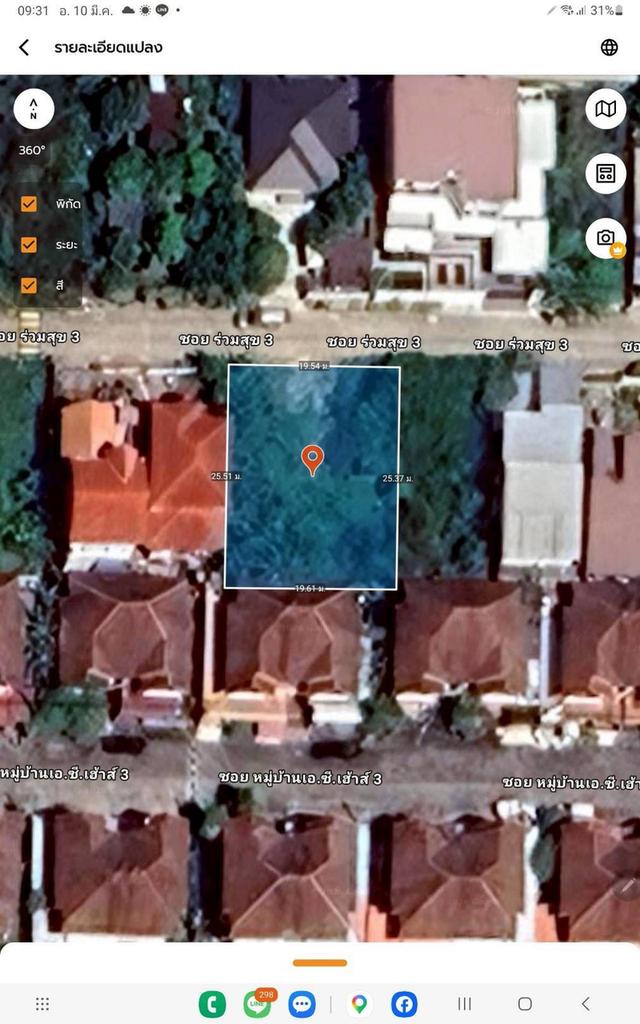The height and width of the screenshot is (1024, 640).
Task: Open the map layers button
Action: pos(605,108)
